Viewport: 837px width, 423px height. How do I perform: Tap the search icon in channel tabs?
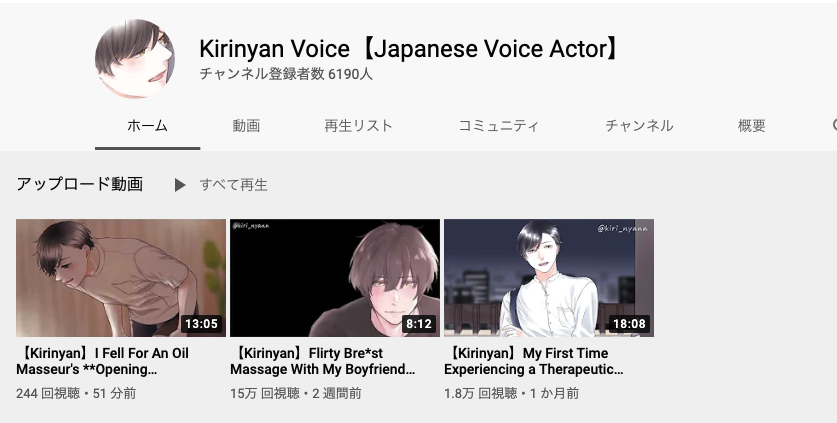click(x=833, y=126)
